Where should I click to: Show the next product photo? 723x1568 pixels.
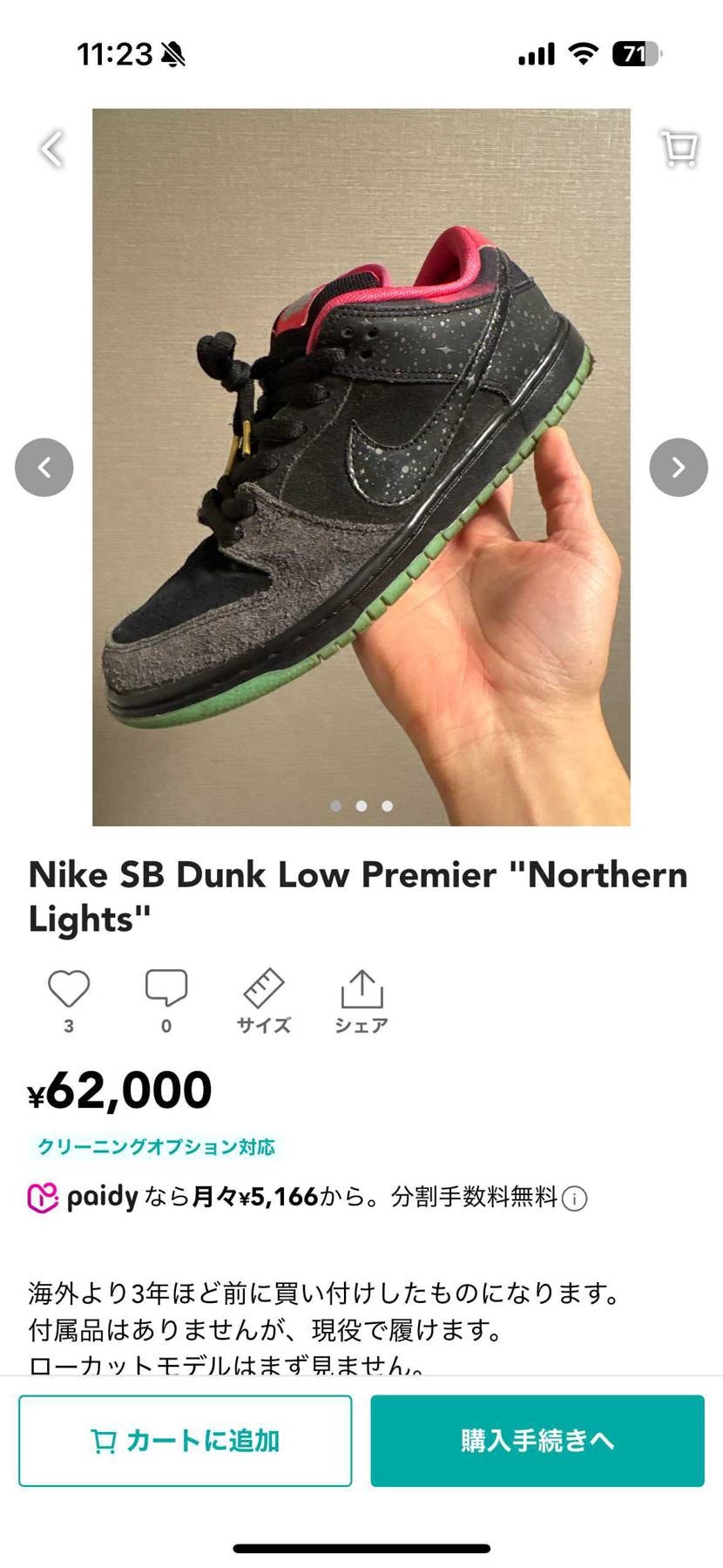(679, 467)
